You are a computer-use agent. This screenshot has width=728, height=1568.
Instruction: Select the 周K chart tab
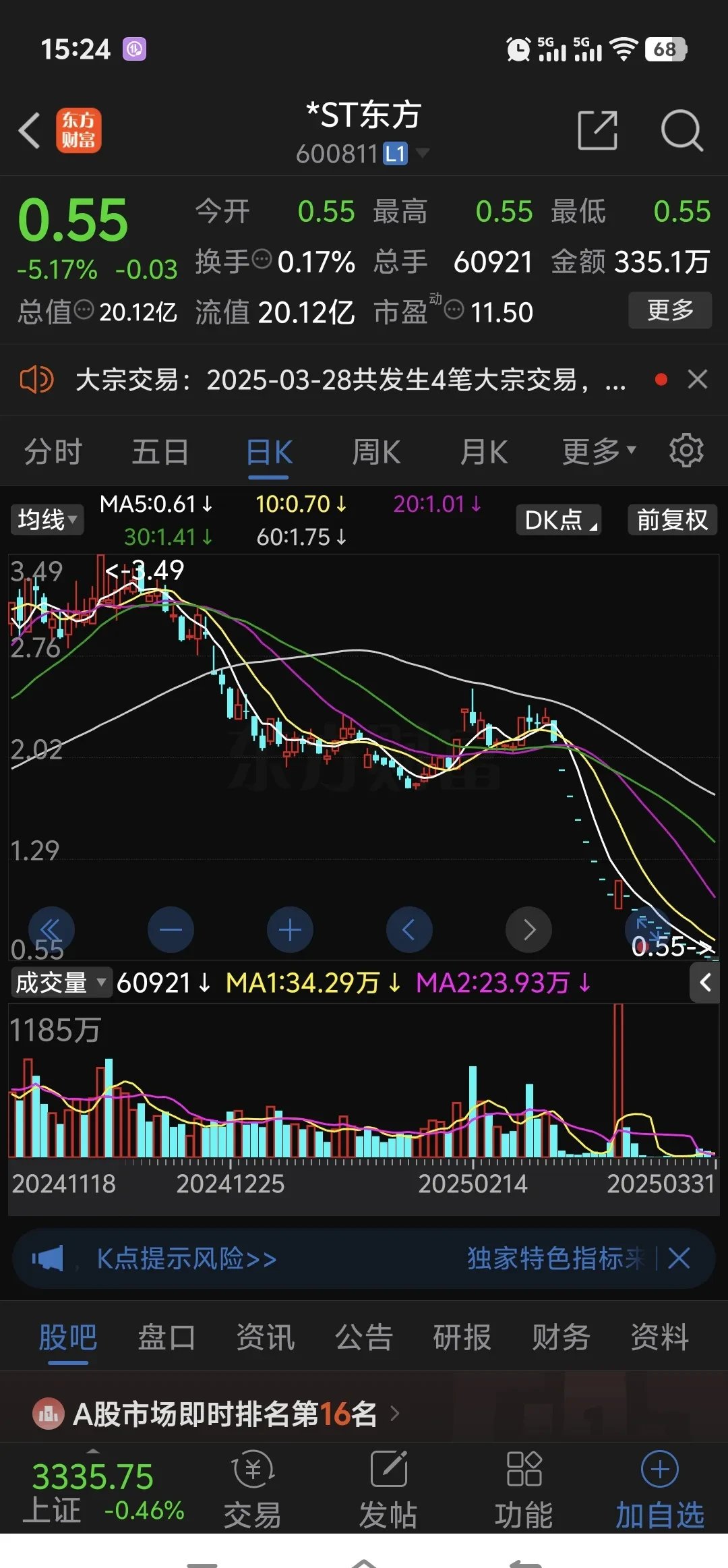376,452
